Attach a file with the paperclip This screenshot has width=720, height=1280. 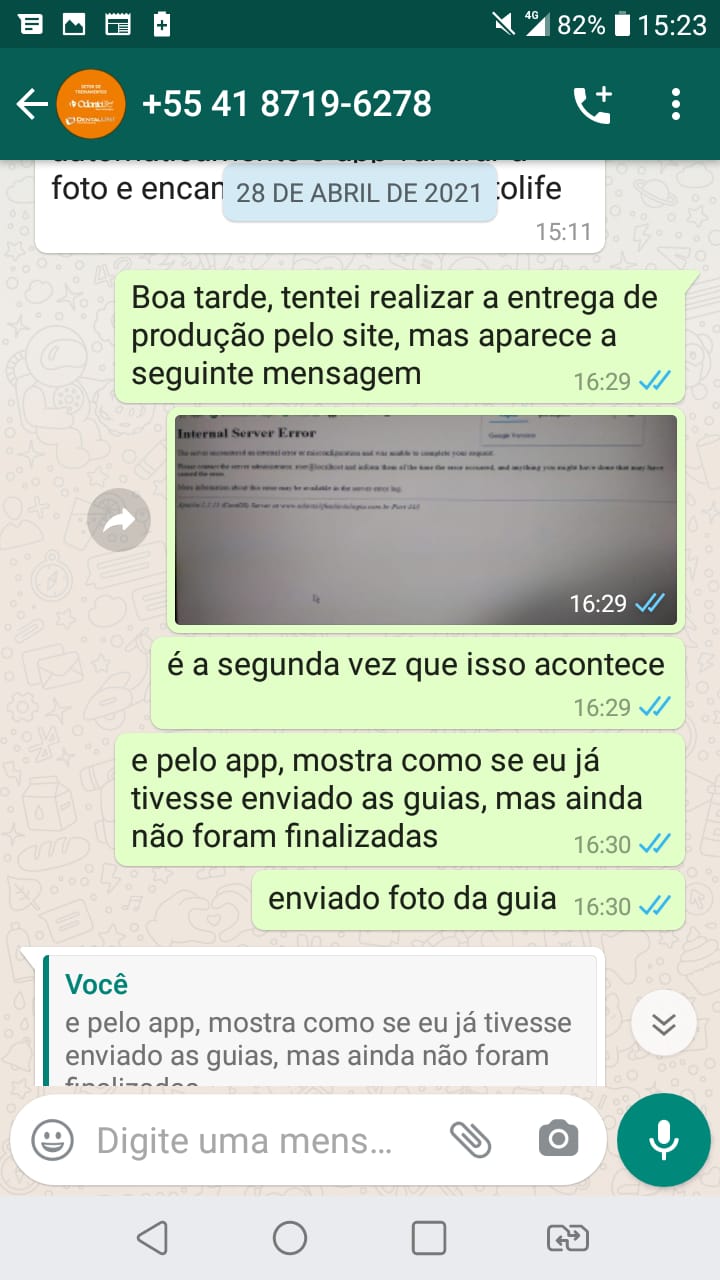pos(470,1139)
